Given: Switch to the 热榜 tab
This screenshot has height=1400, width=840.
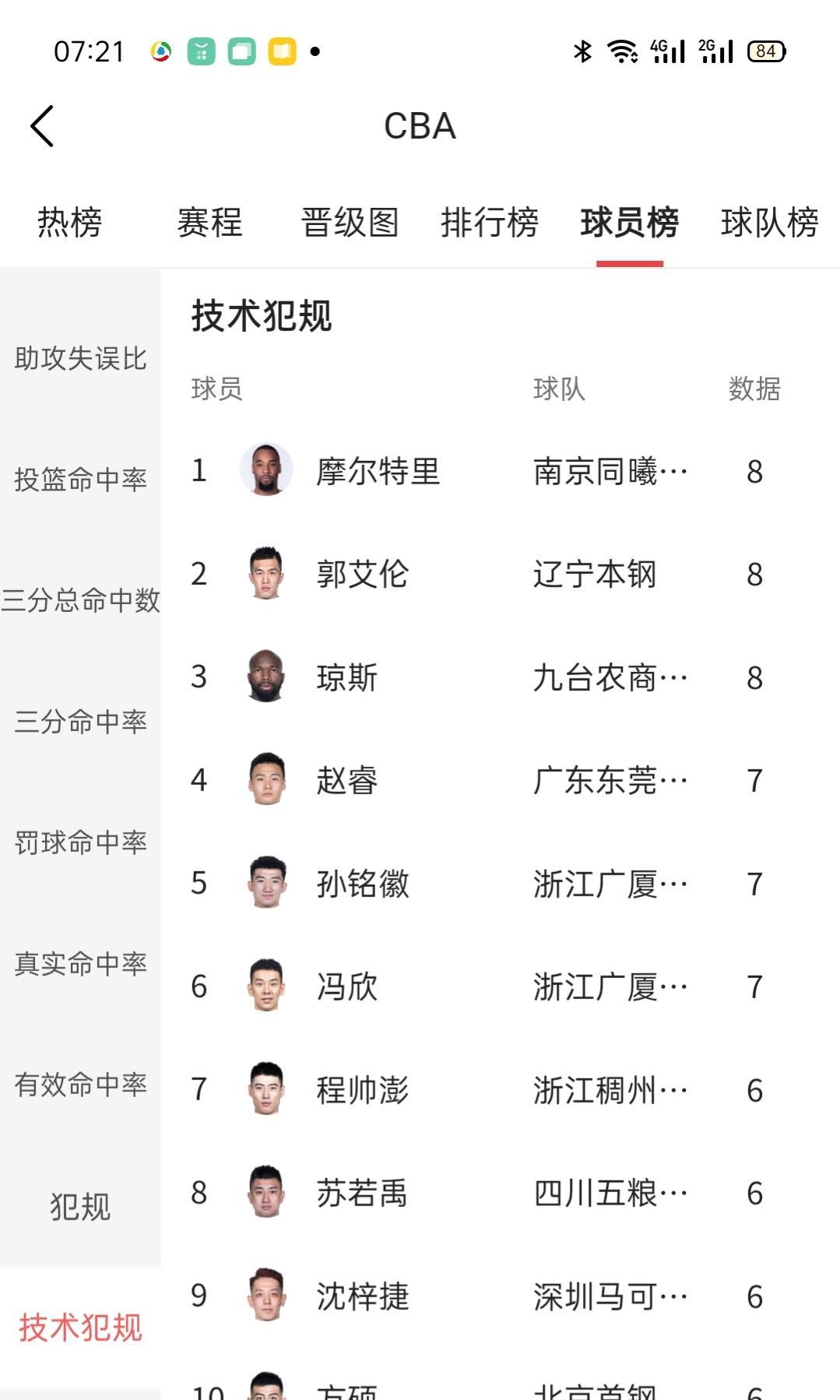Looking at the screenshot, I should (69, 223).
